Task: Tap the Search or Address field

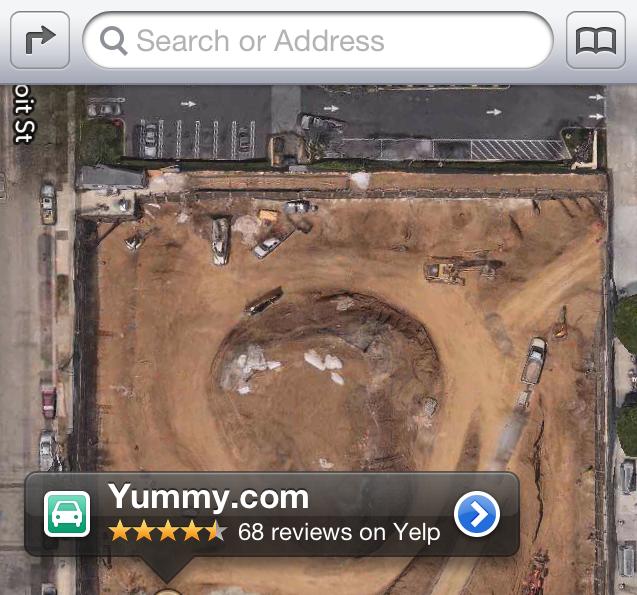Action: pyautogui.click(x=318, y=41)
